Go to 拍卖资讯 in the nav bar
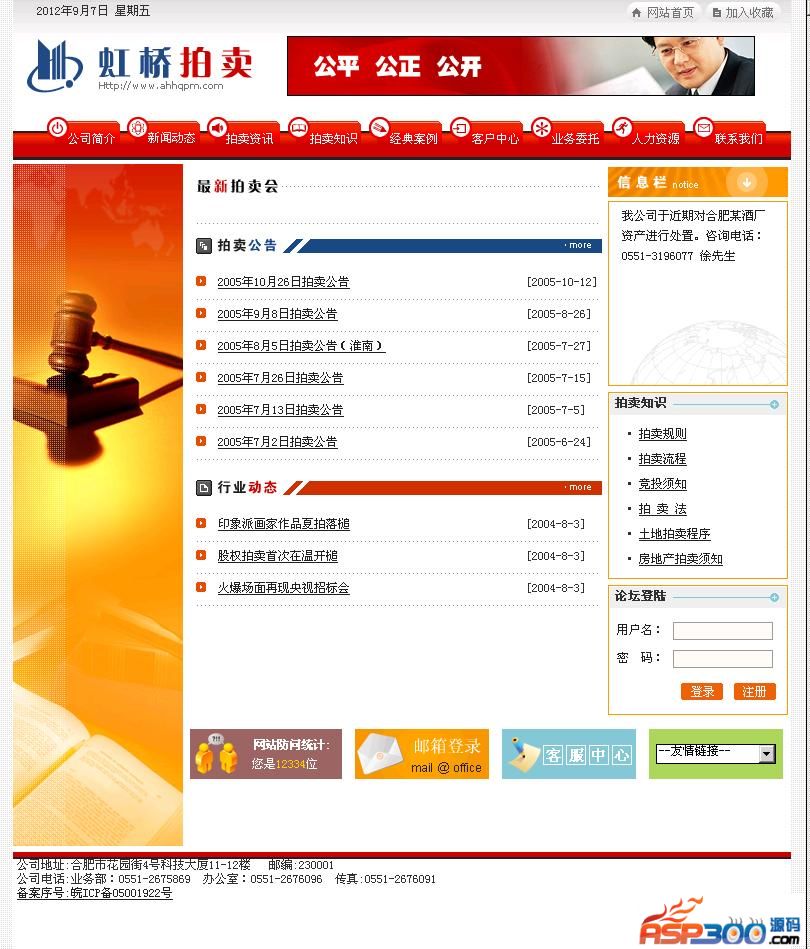 249,139
